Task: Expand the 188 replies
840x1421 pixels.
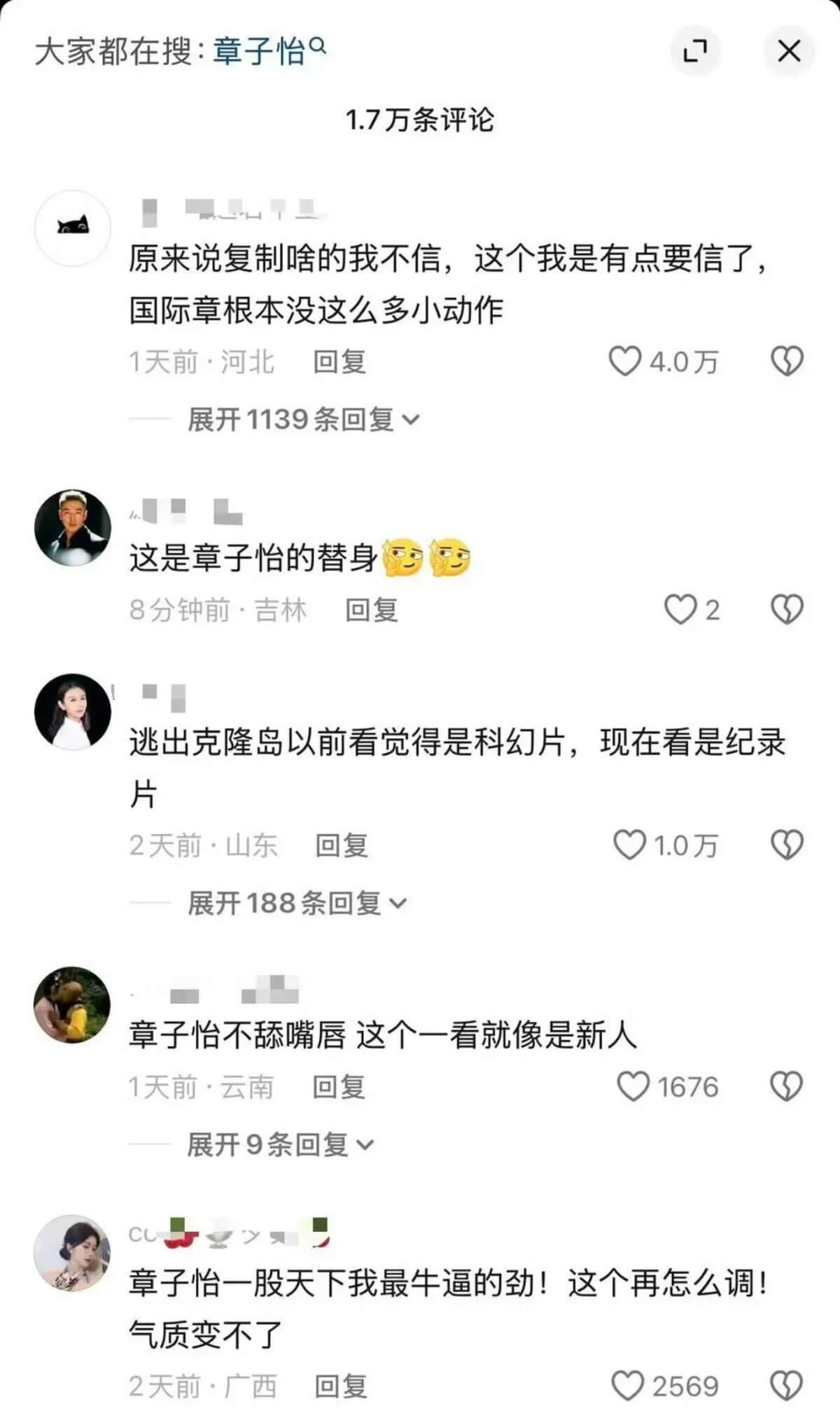Action: click(297, 903)
